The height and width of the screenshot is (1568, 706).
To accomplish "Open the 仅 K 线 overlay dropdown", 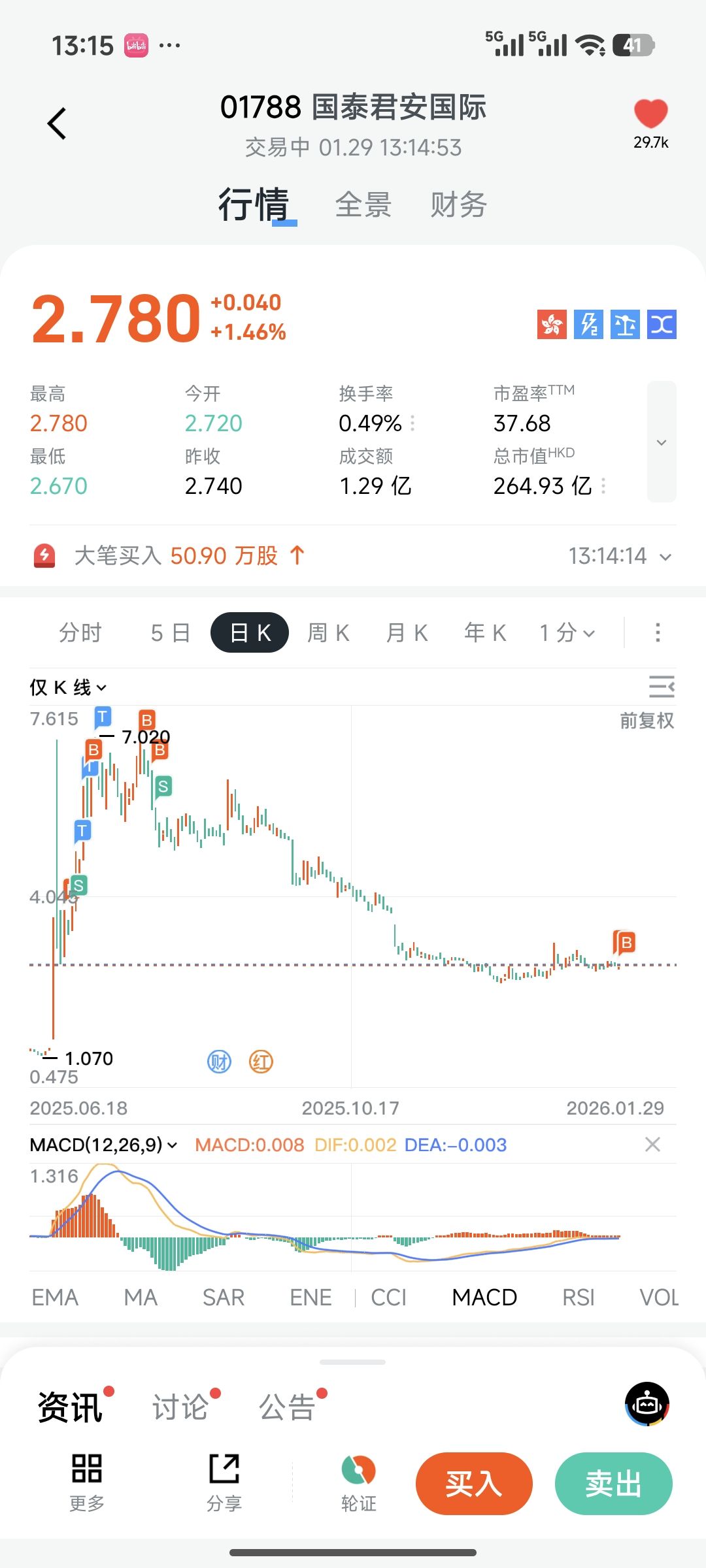I will coord(67,687).
